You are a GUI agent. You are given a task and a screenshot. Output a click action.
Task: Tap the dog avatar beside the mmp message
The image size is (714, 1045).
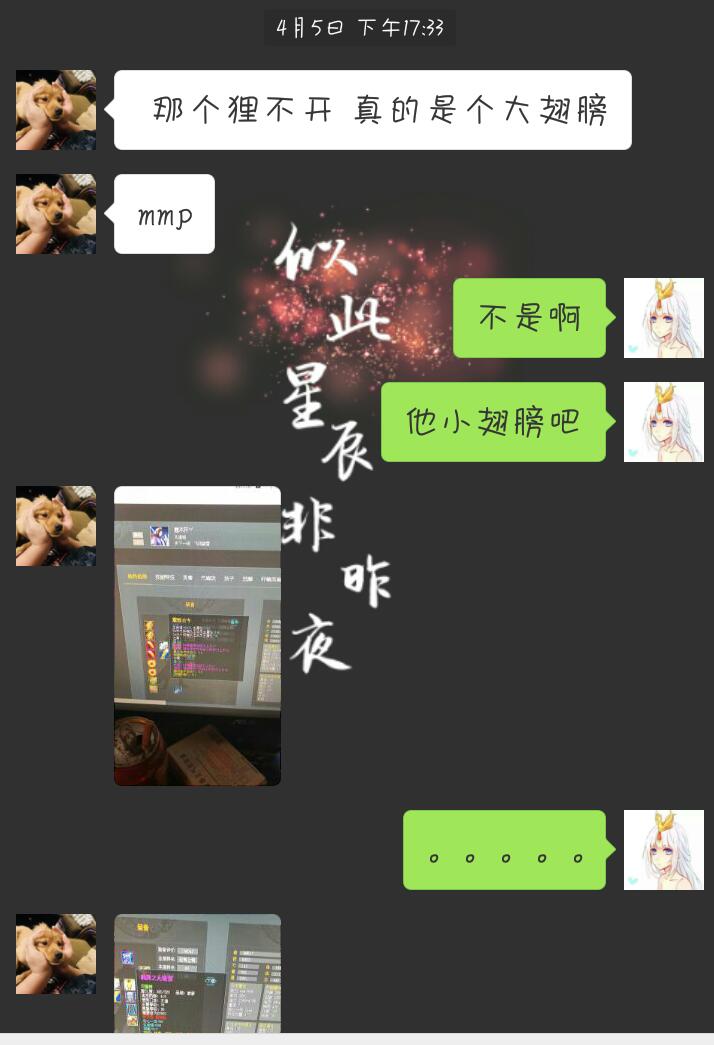click(56, 214)
